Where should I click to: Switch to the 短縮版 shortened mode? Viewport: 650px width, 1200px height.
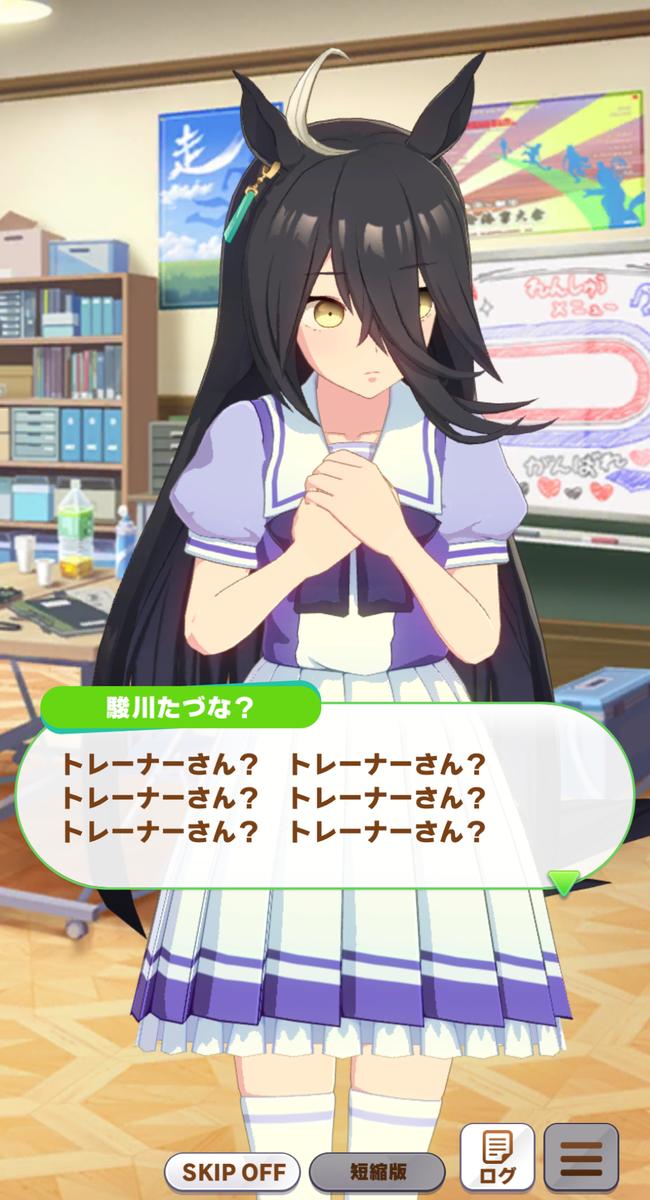pos(376,1170)
